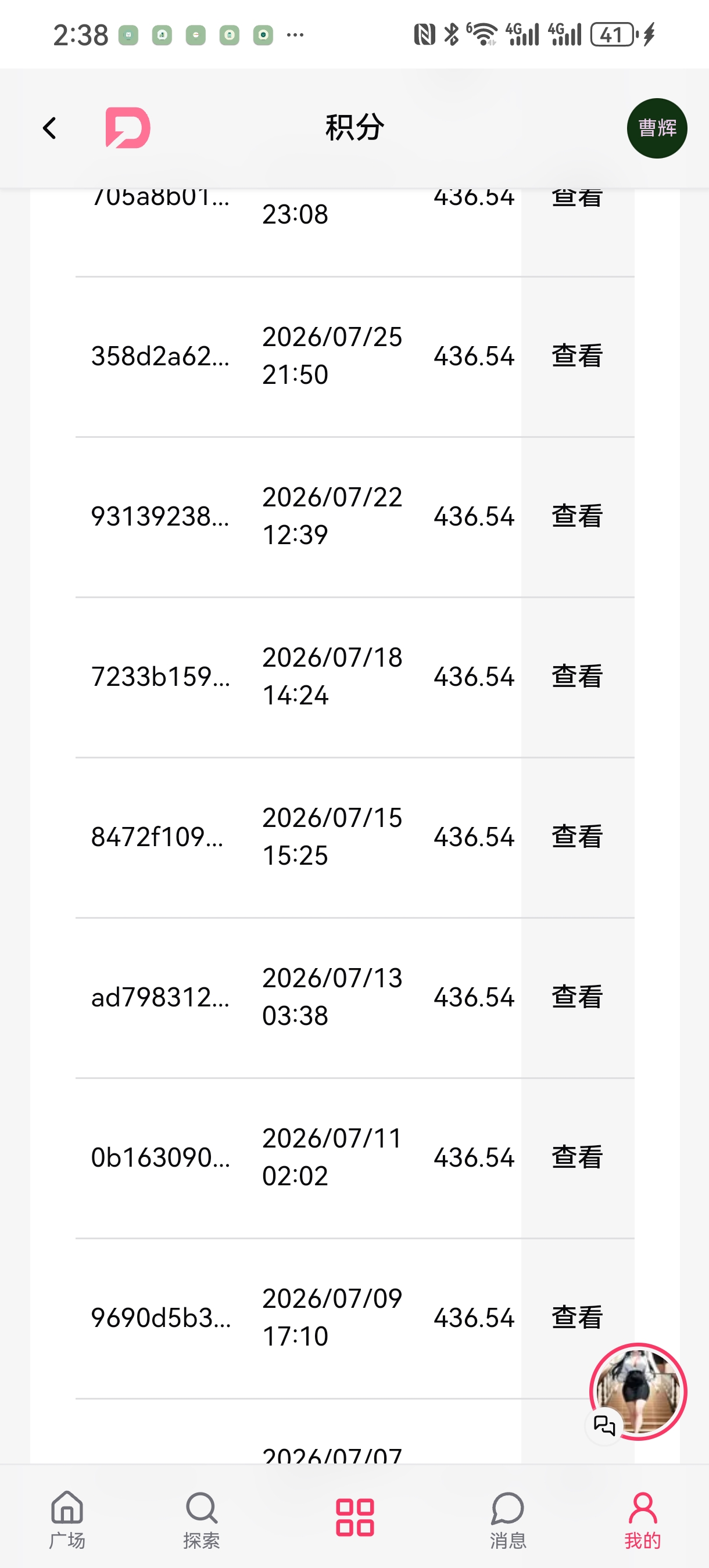Switch to the 消息 tab
Image resolution: width=709 pixels, height=1568 pixels.
[508, 1519]
